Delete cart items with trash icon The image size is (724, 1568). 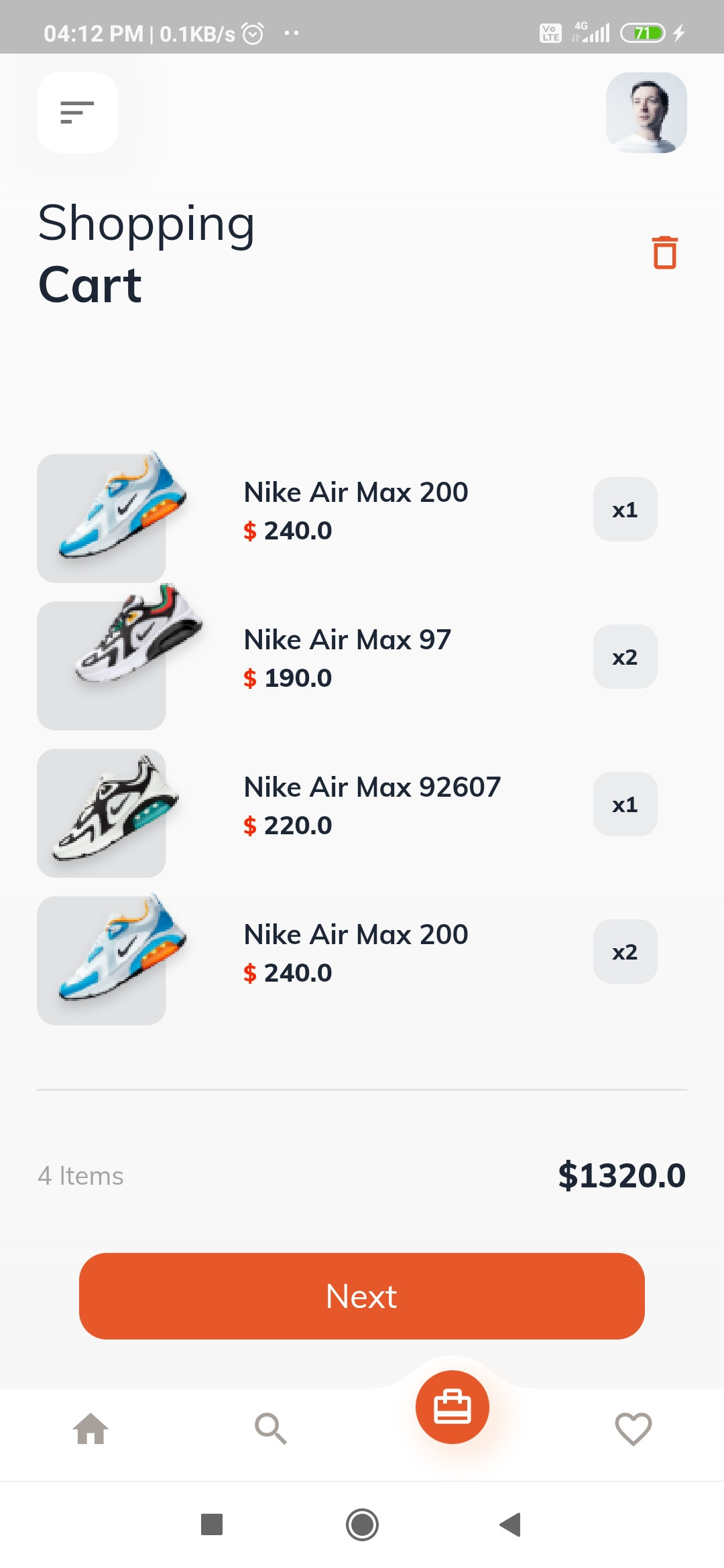point(664,253)
